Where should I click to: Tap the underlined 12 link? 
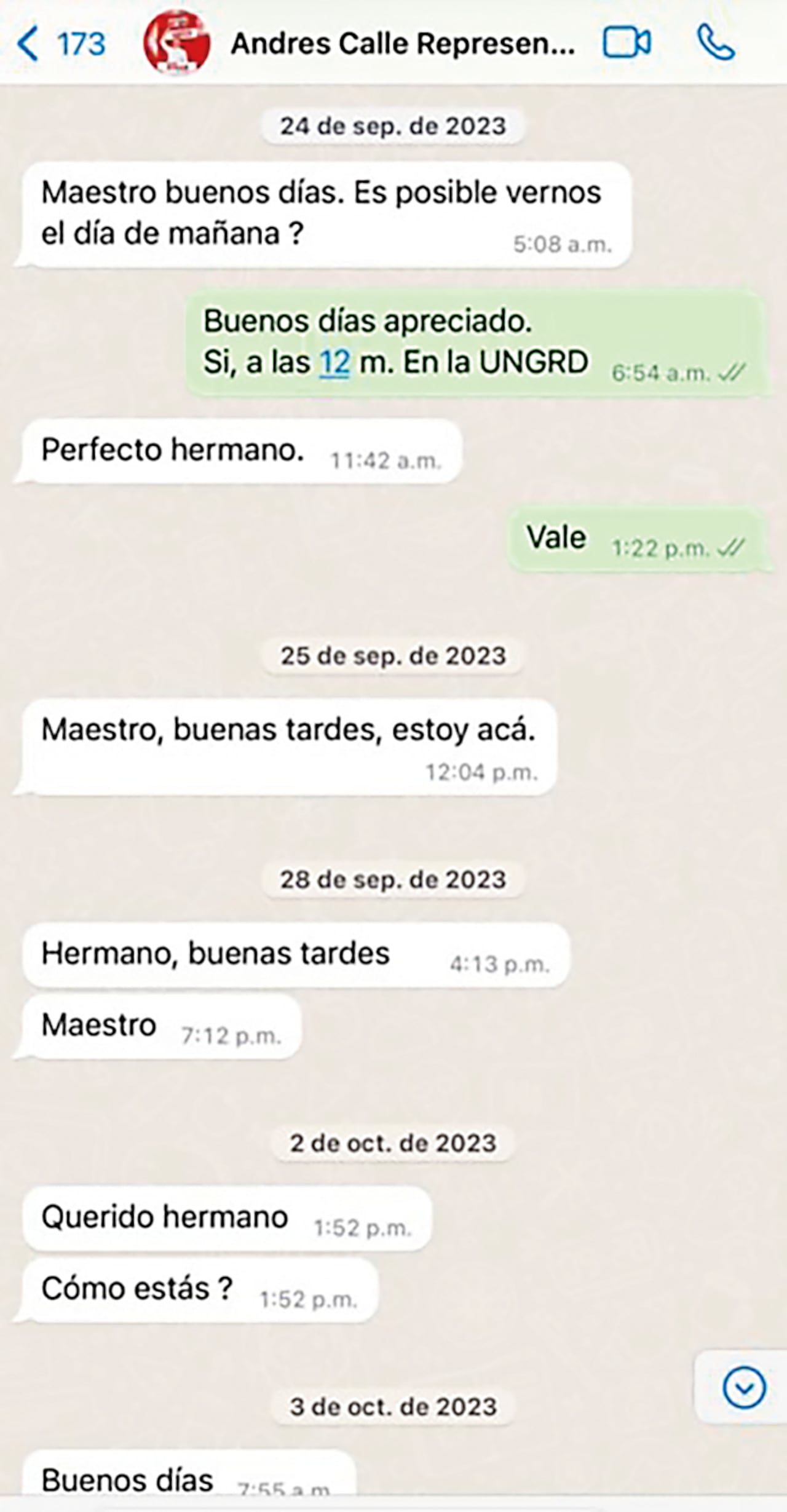point(334,363)
